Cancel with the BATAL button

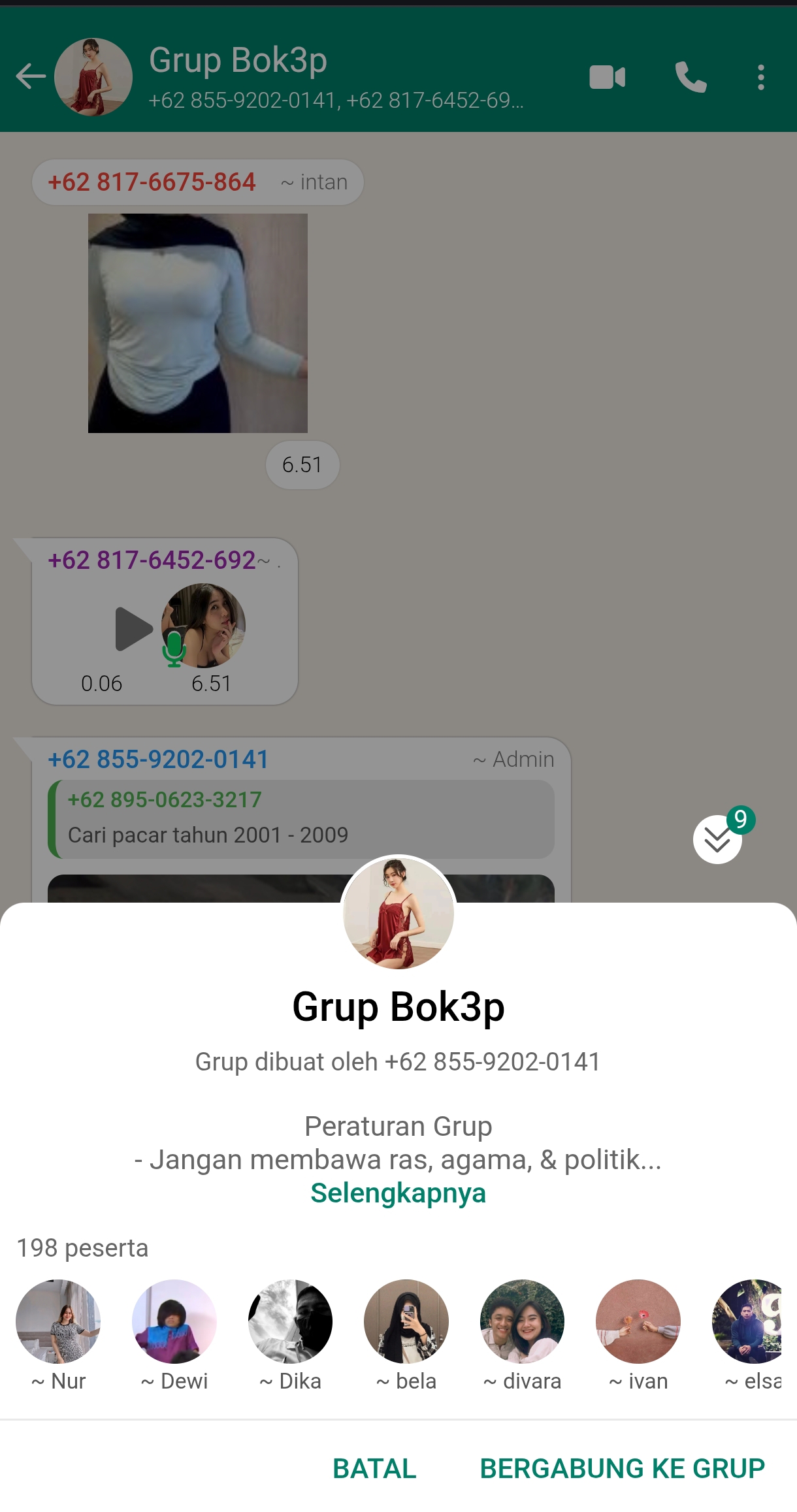click(x=374, y=1468)
